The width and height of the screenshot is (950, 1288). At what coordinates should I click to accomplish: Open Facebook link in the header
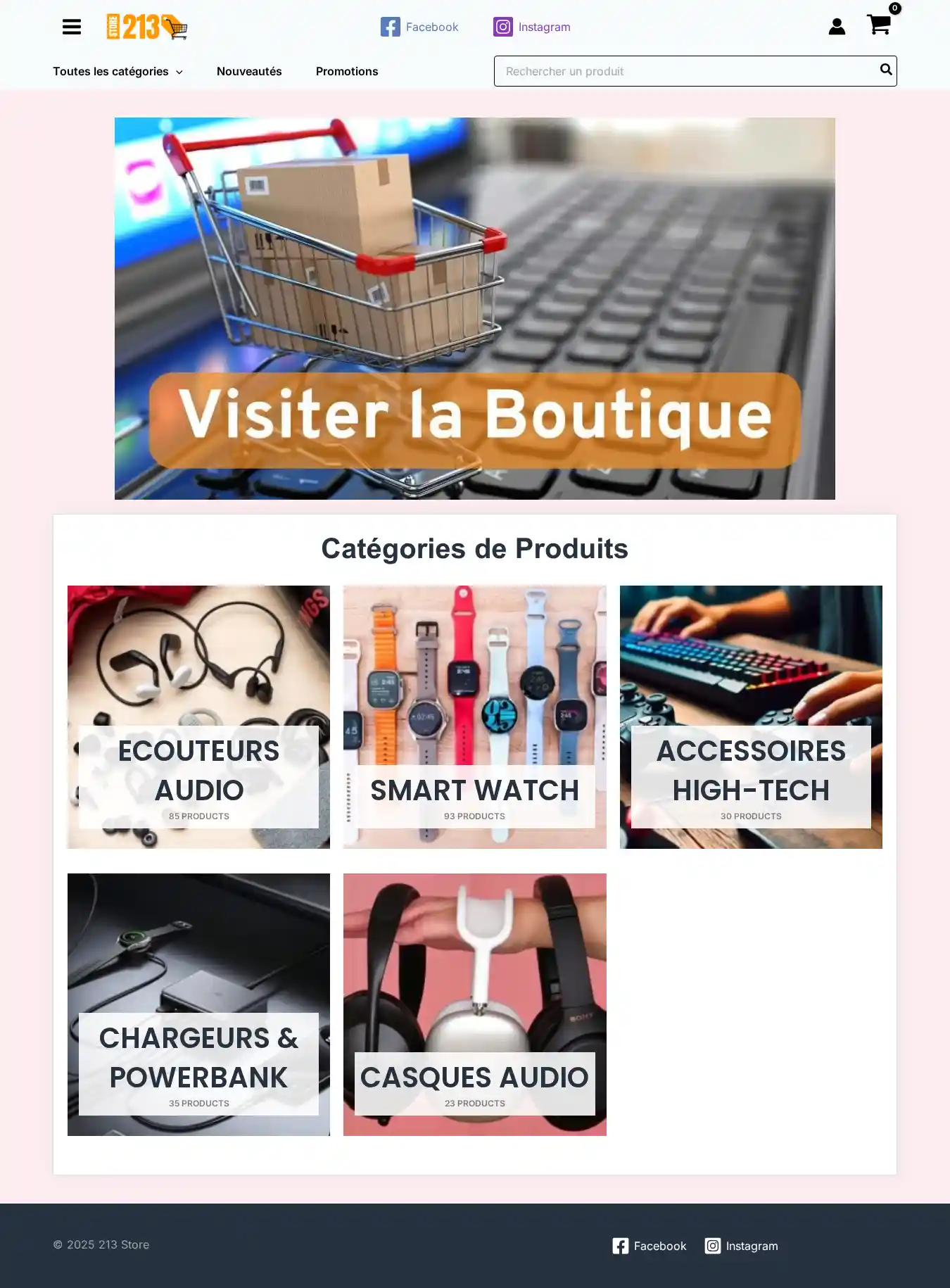(419, 27)
